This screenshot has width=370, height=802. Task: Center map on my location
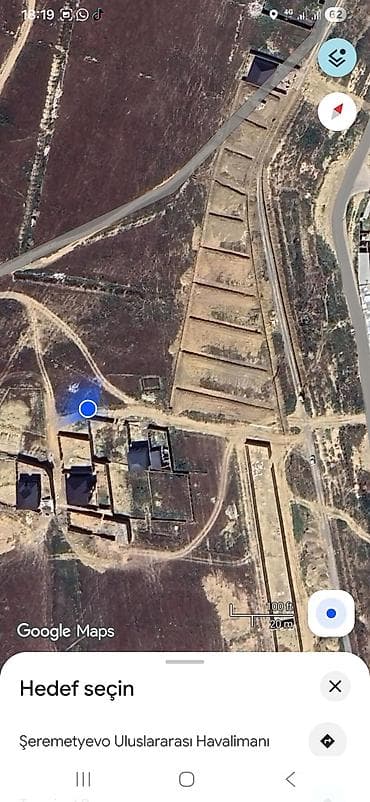point(331,613)
